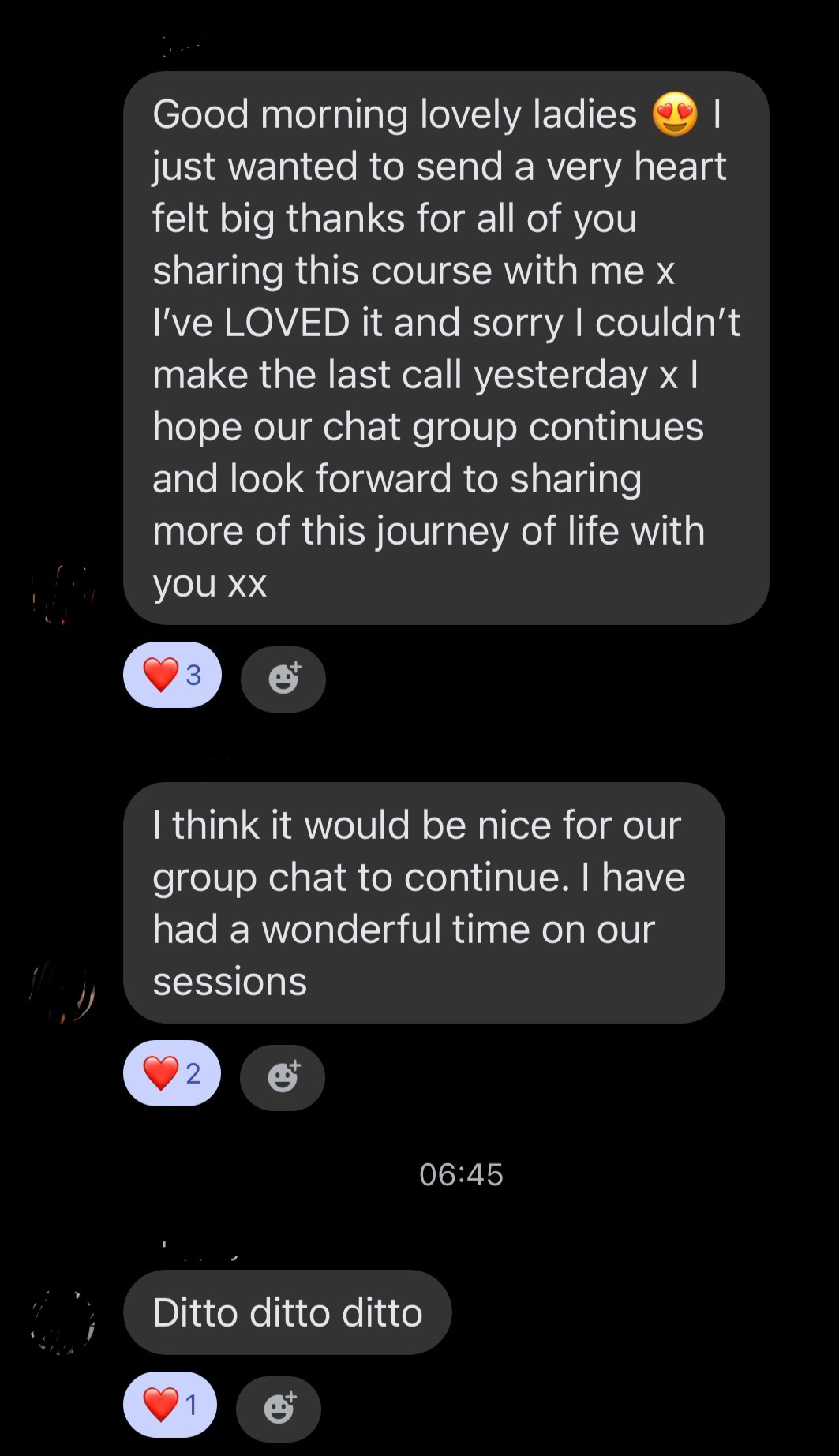The width and height of the screenshot is (839, 1456).
Task: Tap the heart reaction under Ditto ditto ditto
Action: 170,1405
